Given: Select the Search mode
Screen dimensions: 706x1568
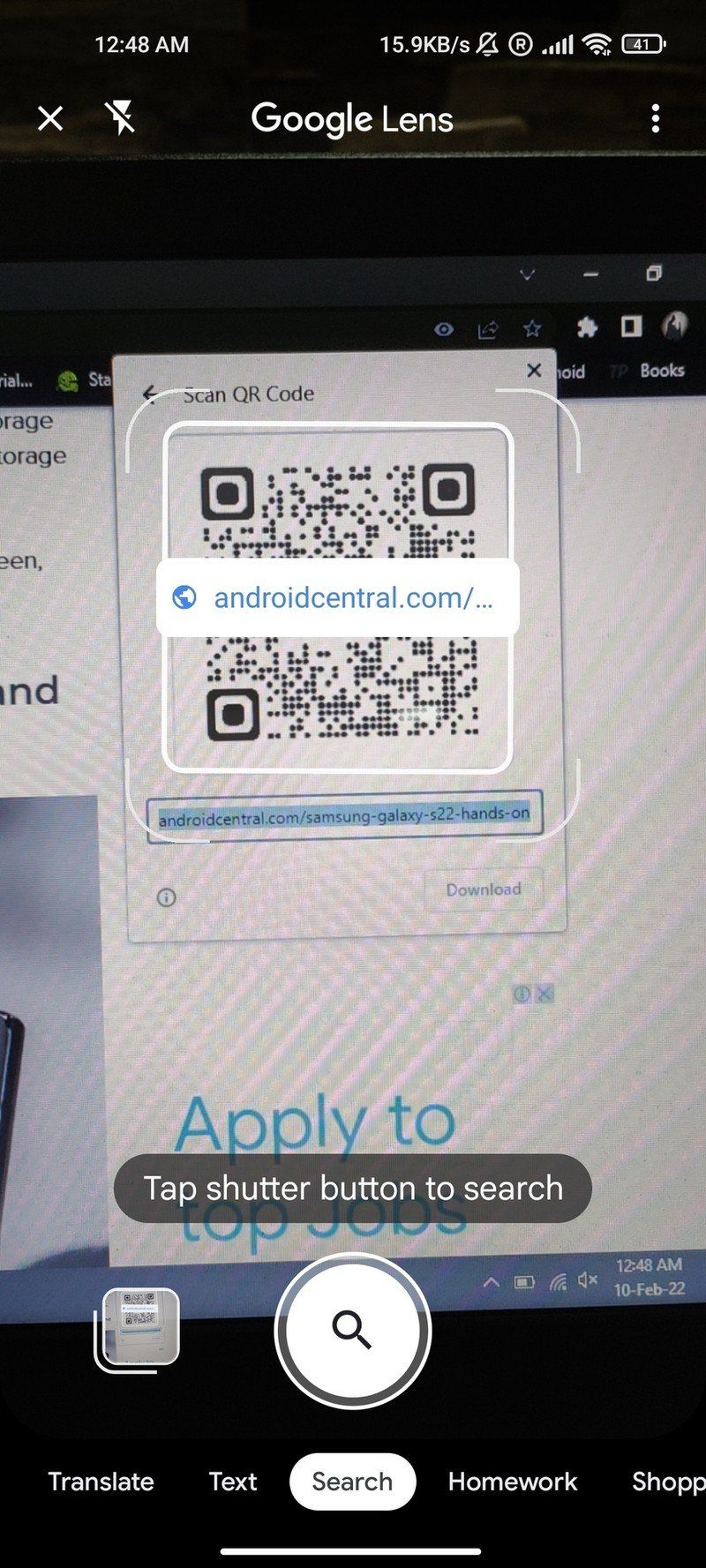Looking at the screenshot, I should click(352, 1482).
